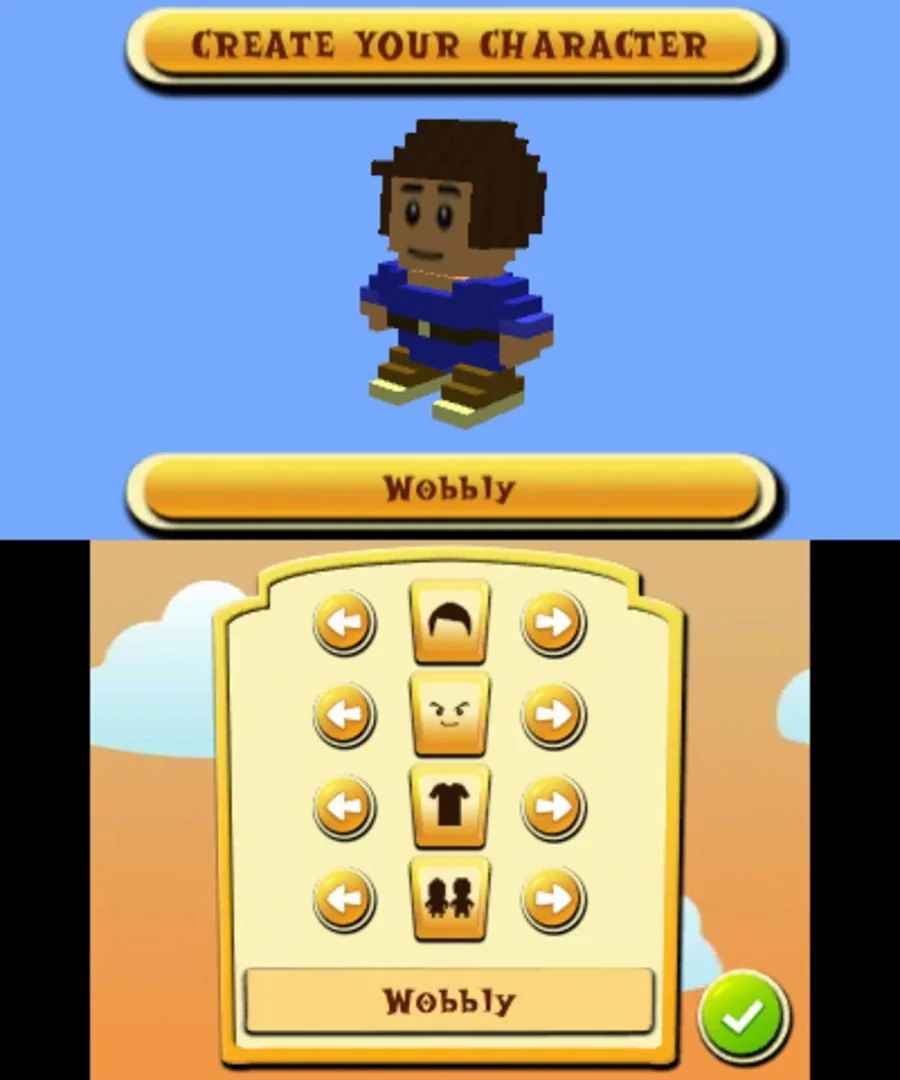The height and width of the screenshot is (1080, 900).
Task: Edit the character name Wobbly
Action: pos(450,1001)
